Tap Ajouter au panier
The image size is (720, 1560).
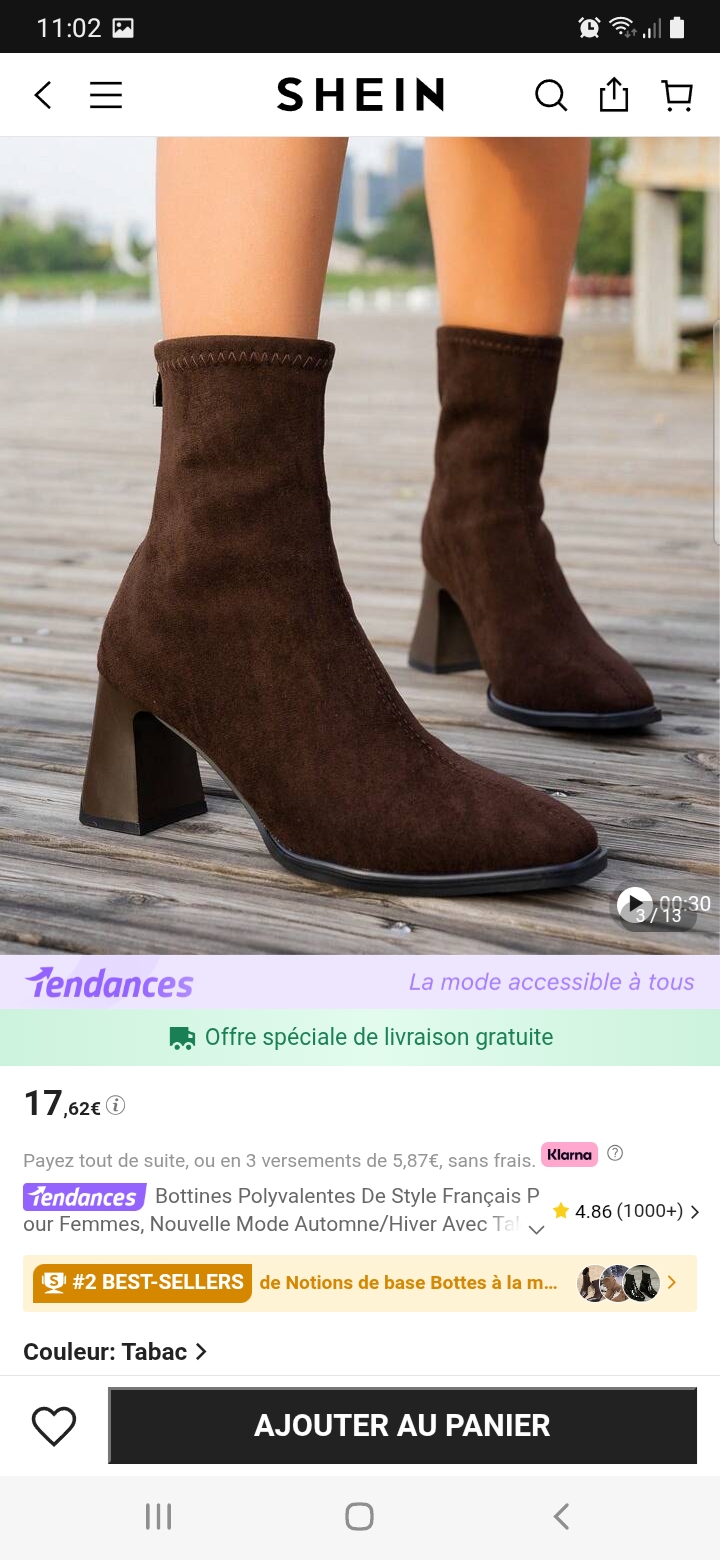(402, 1426)
